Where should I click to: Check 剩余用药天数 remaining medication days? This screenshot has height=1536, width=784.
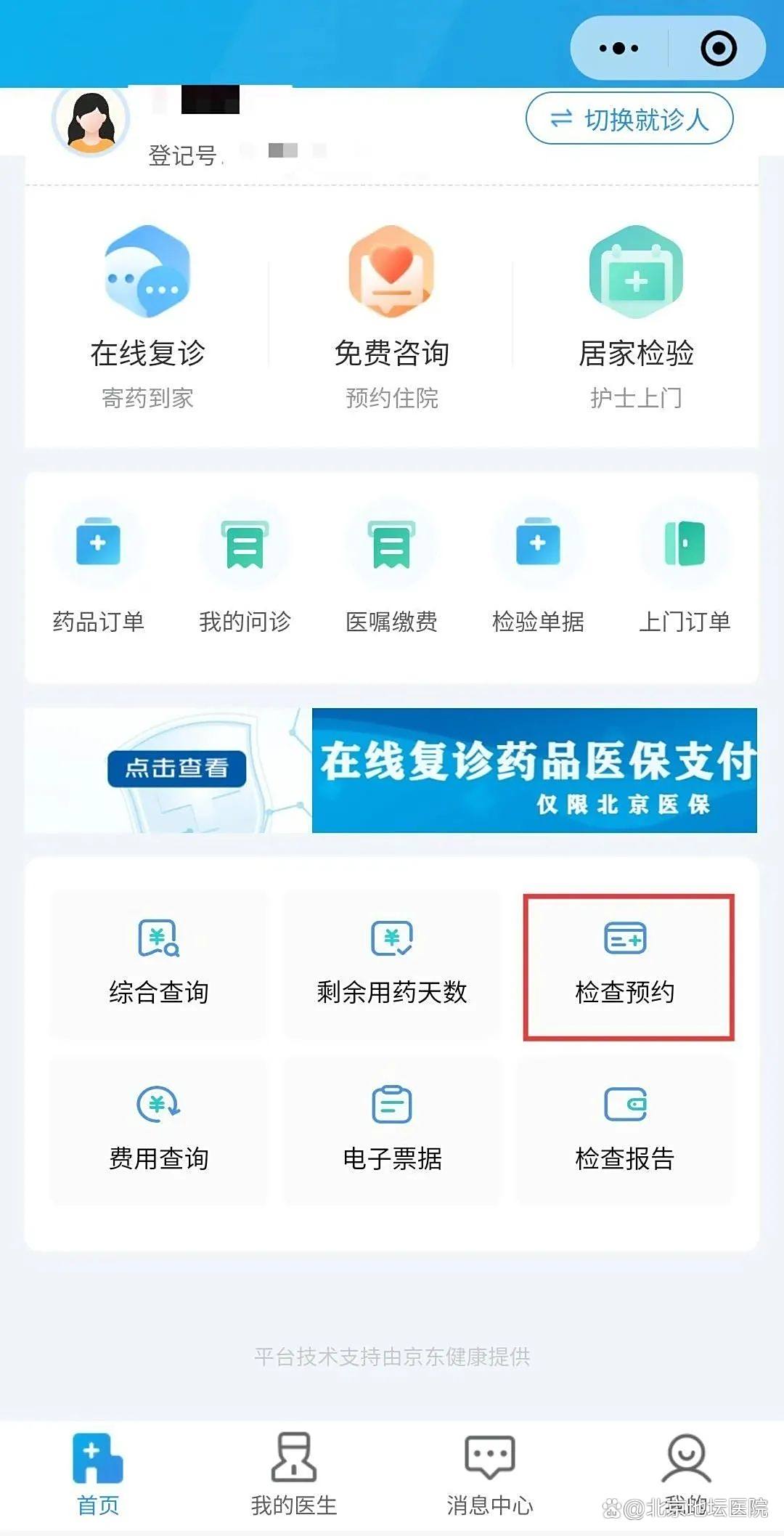pyautogui.click(x=391, y=964)
